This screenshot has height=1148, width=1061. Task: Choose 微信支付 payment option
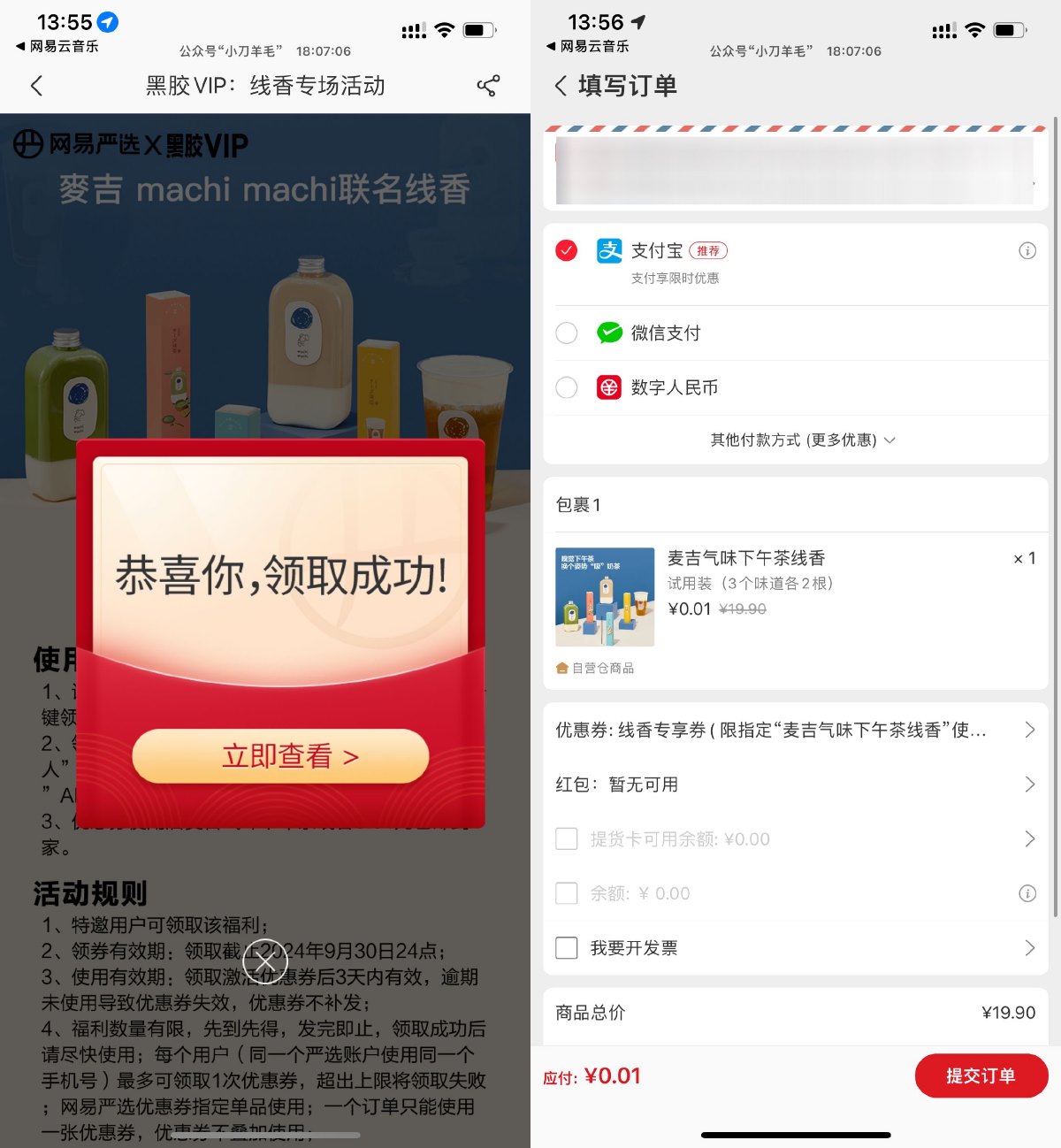point(567,333)
